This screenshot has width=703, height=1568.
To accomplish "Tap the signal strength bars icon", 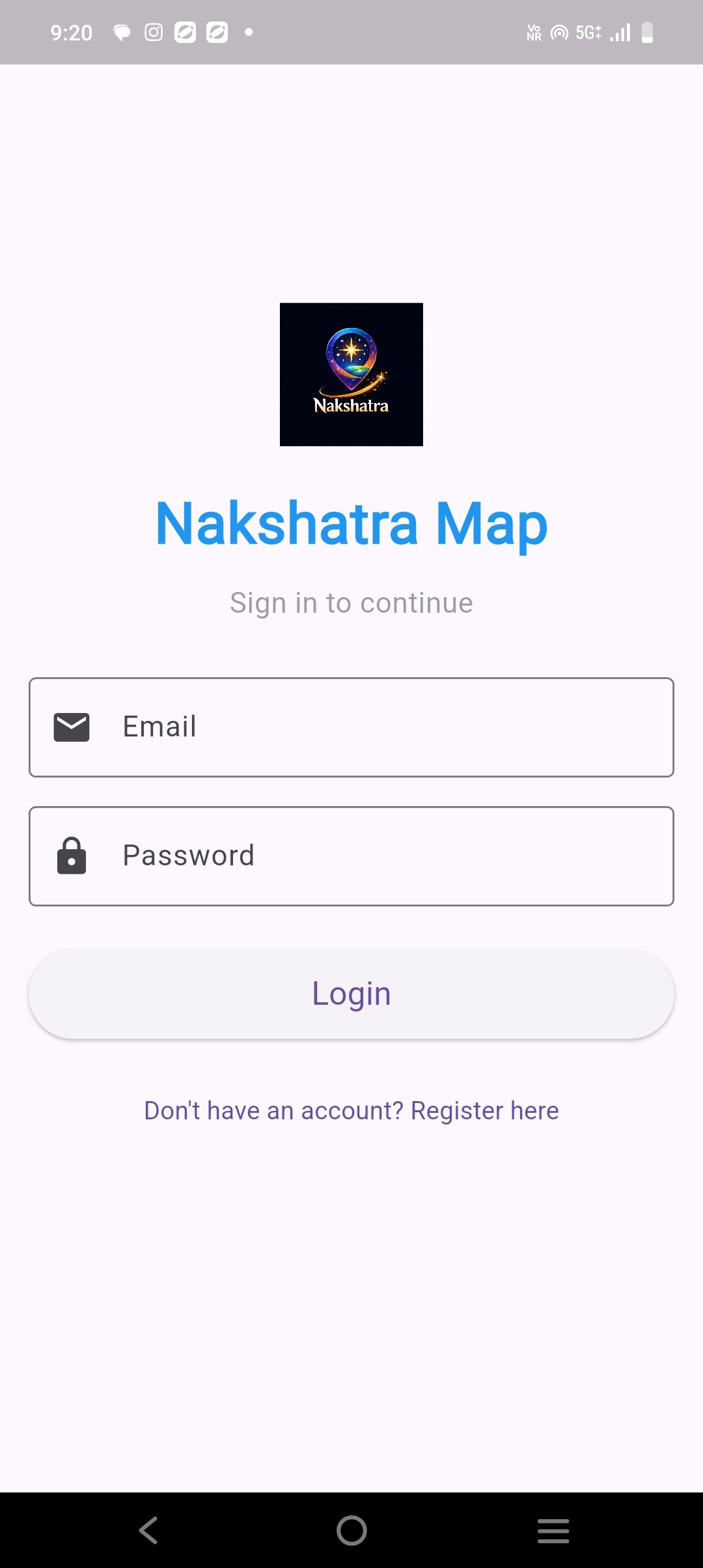I will pos(618,31).
